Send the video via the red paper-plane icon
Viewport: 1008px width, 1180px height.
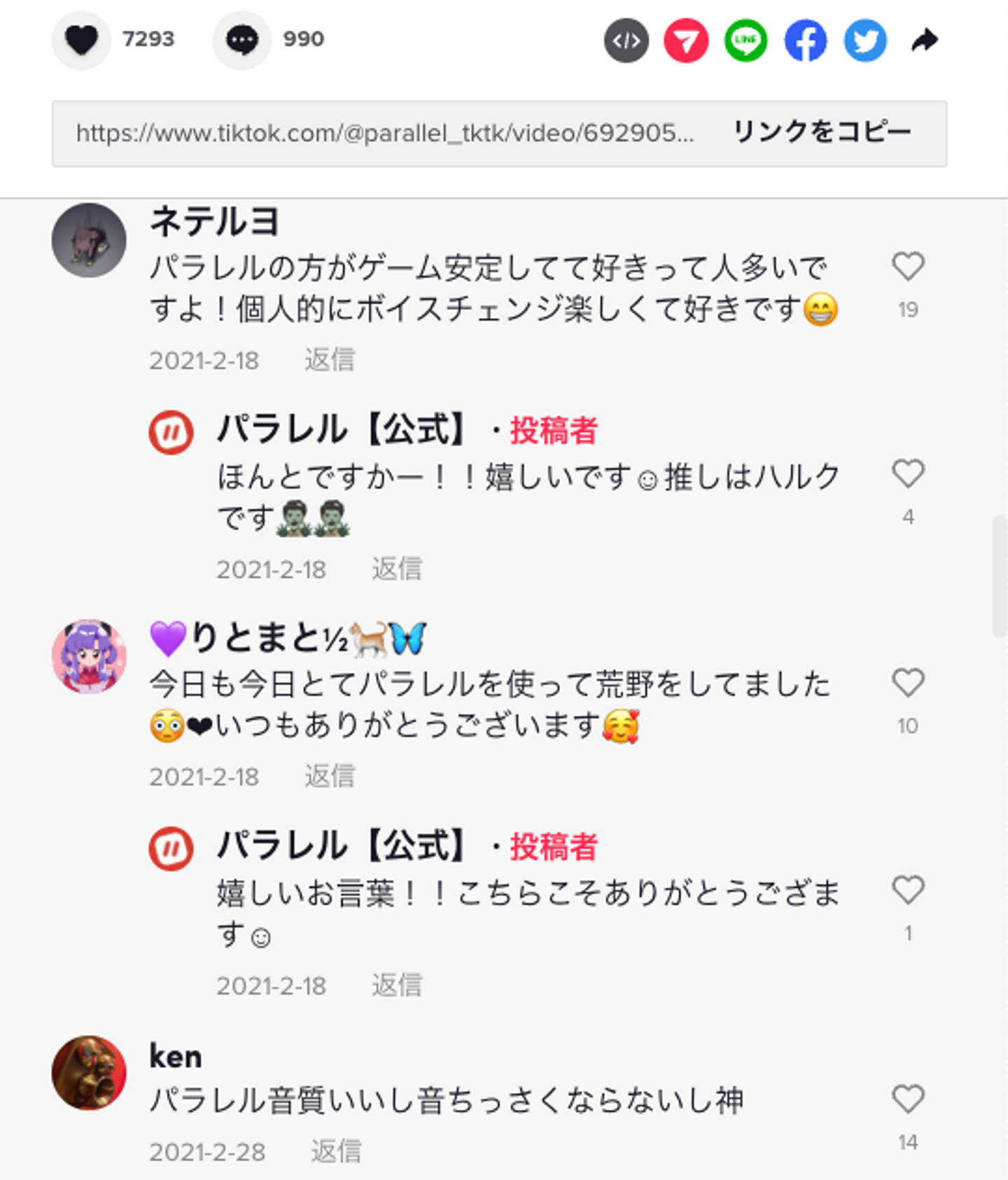coord(685,41)
